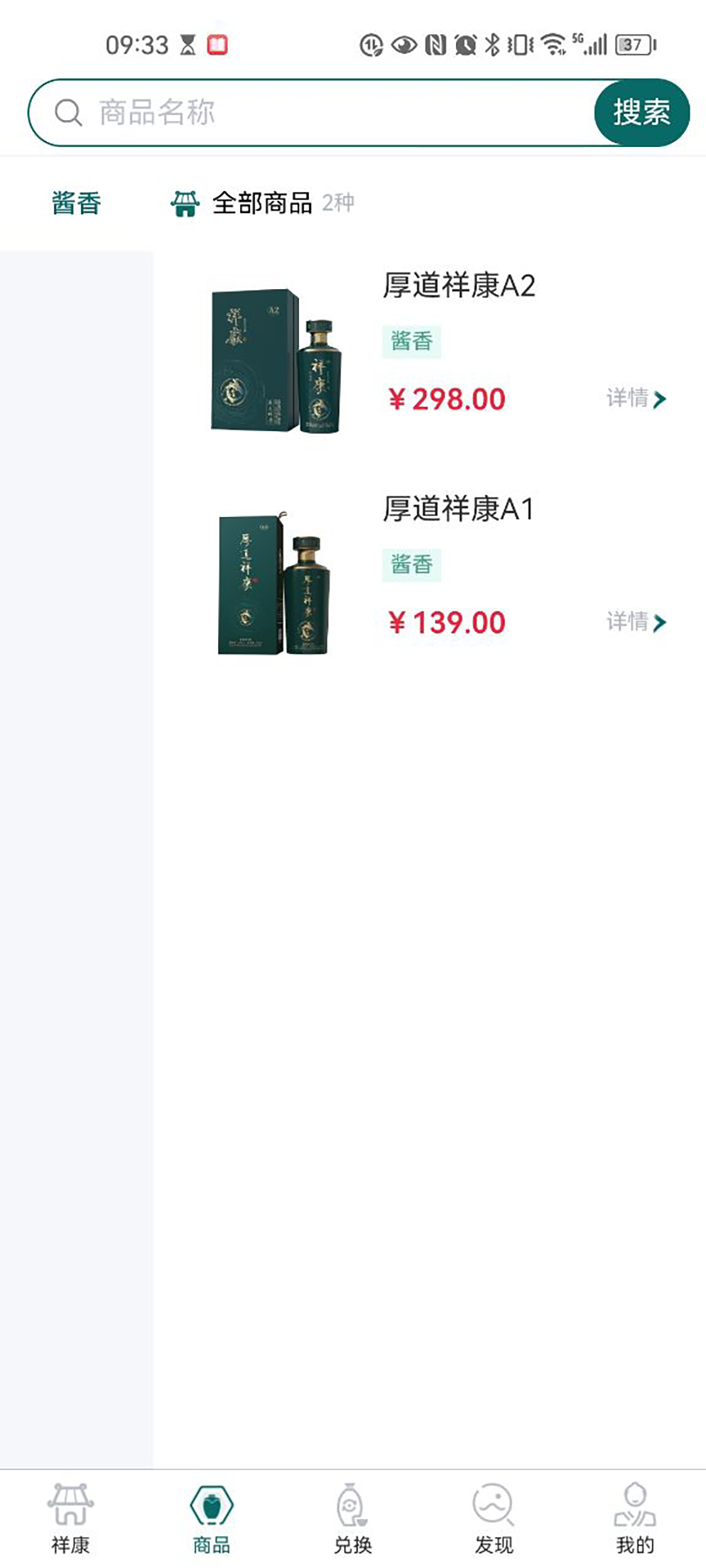The image size is (706, 1568).
Task: Open the 厚道祥康A2 product image
Action: pyautogui.click(x=277, y=360)
